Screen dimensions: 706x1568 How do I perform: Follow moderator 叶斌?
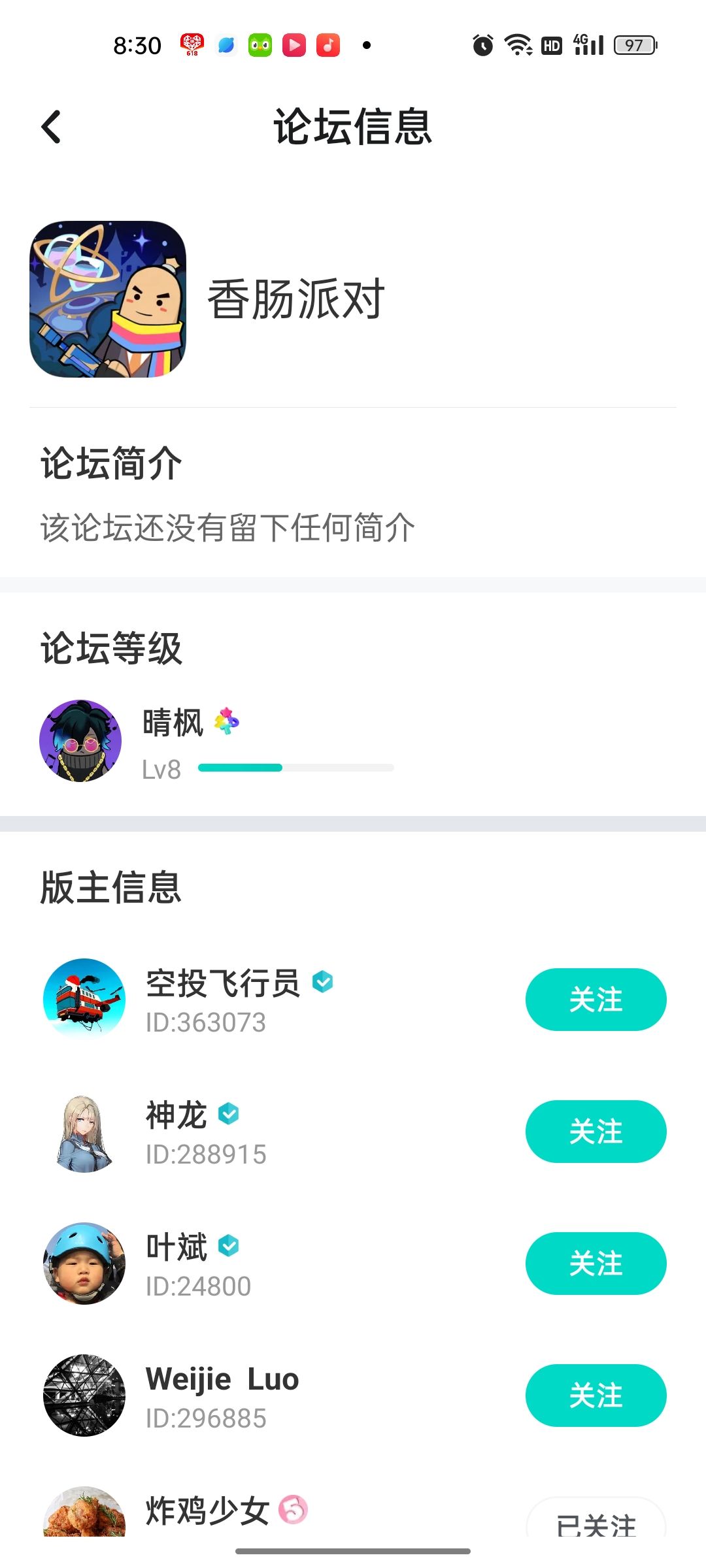click(596, 1264)
